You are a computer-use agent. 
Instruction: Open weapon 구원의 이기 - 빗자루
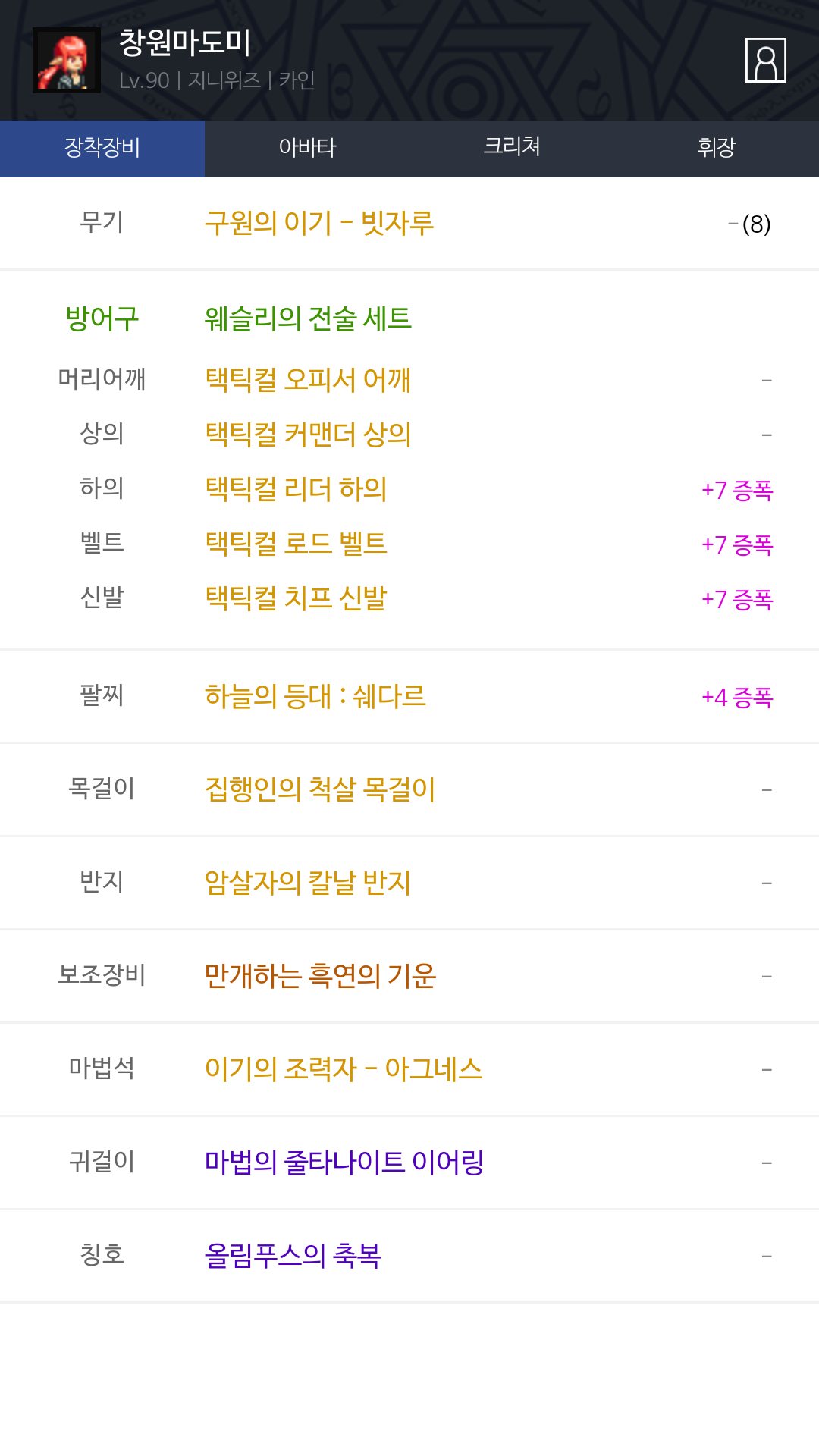(319, 223)
